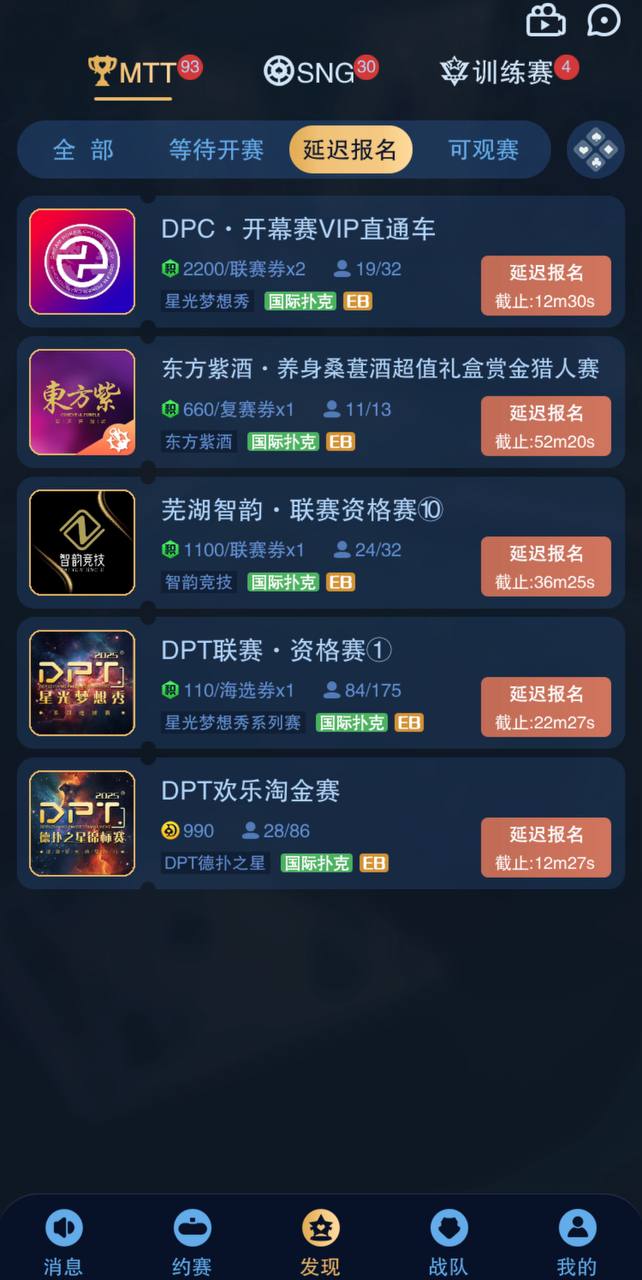Screen dimensions: 642x1280
Task: Go to the 消息 tab
Action: click(x=63, y=1242)
